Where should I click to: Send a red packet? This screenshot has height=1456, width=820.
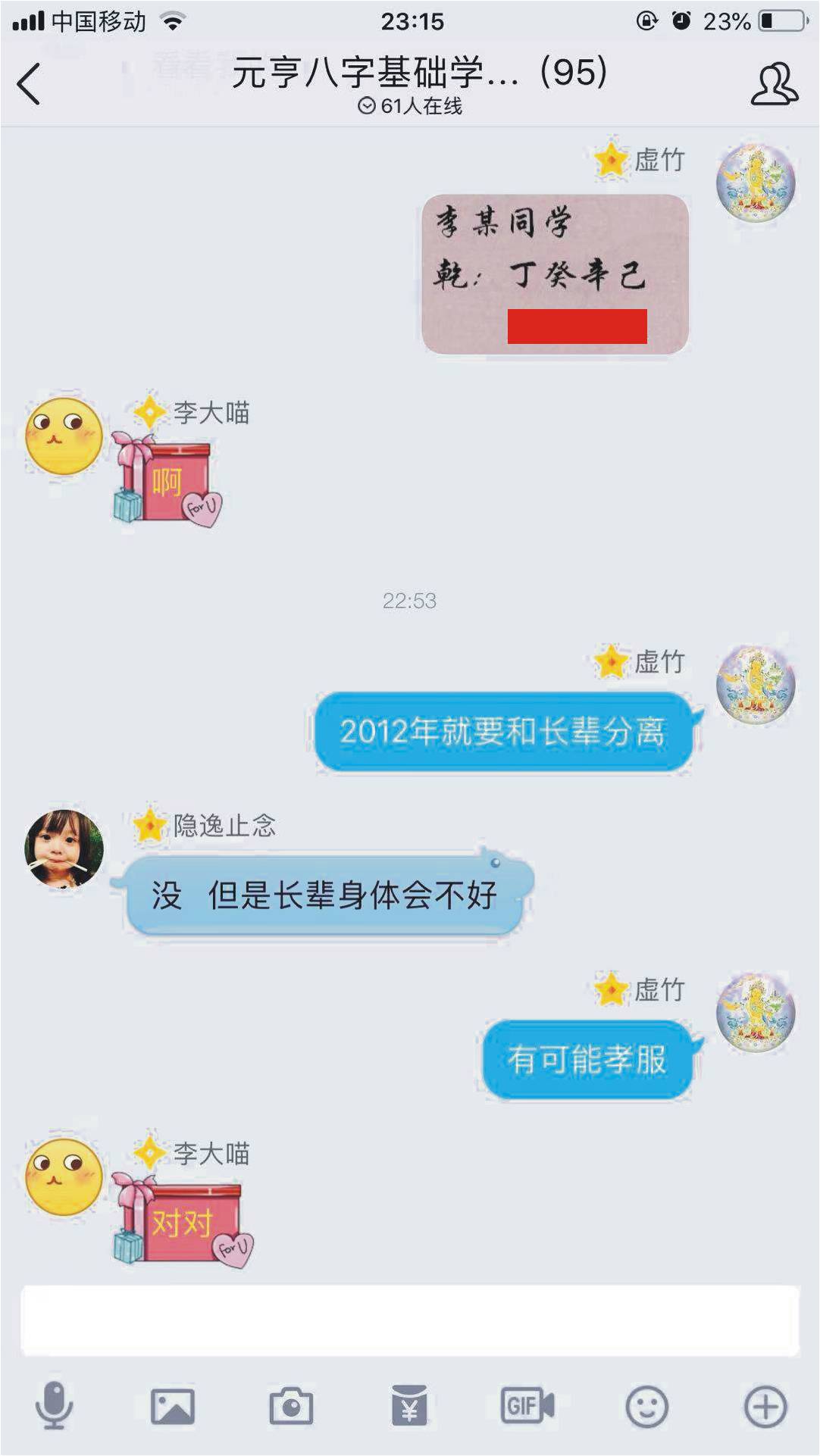tap(409, 1407)
